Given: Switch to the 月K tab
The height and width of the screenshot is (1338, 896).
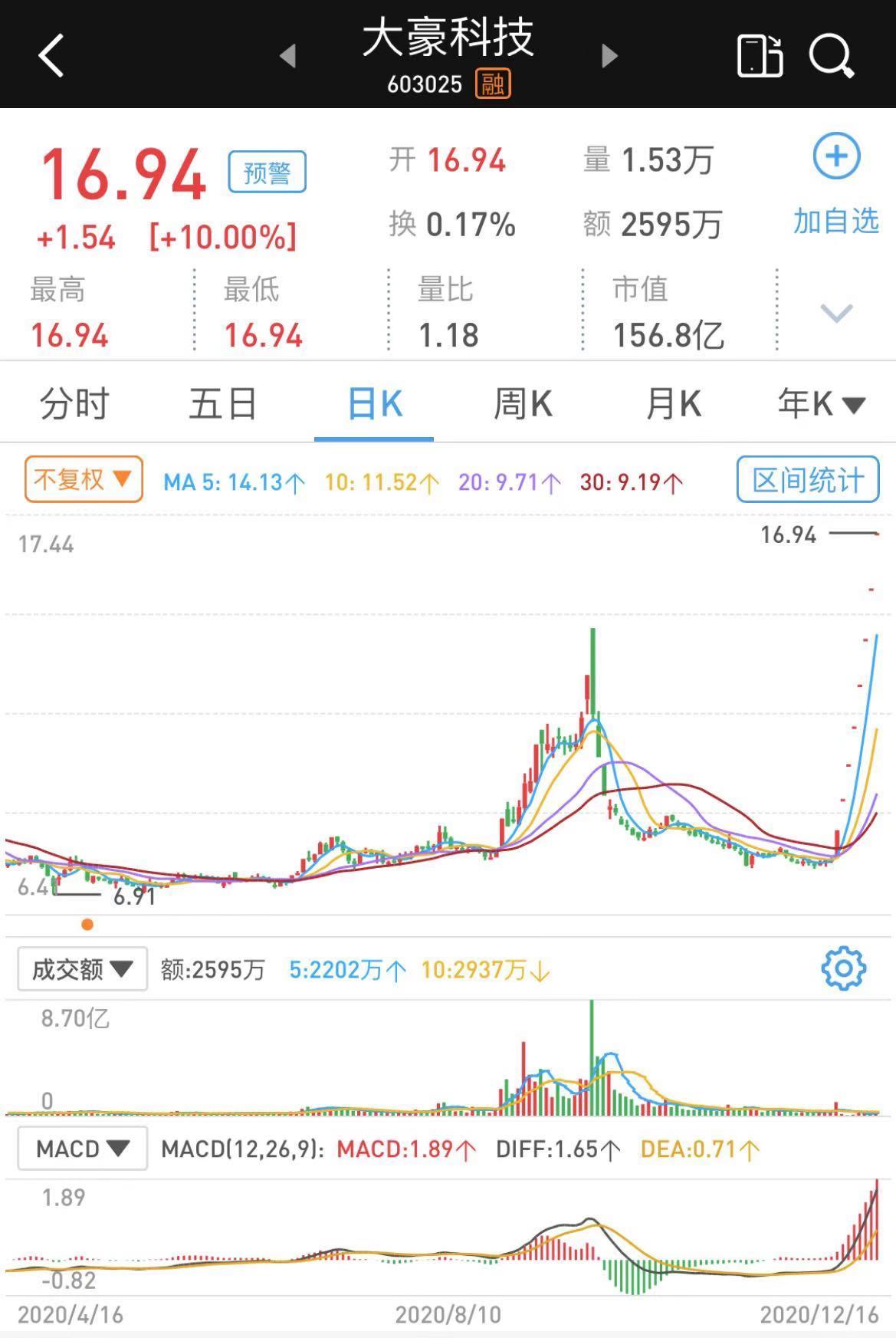Looking at the screenshot, I should [x=673, y=403].
